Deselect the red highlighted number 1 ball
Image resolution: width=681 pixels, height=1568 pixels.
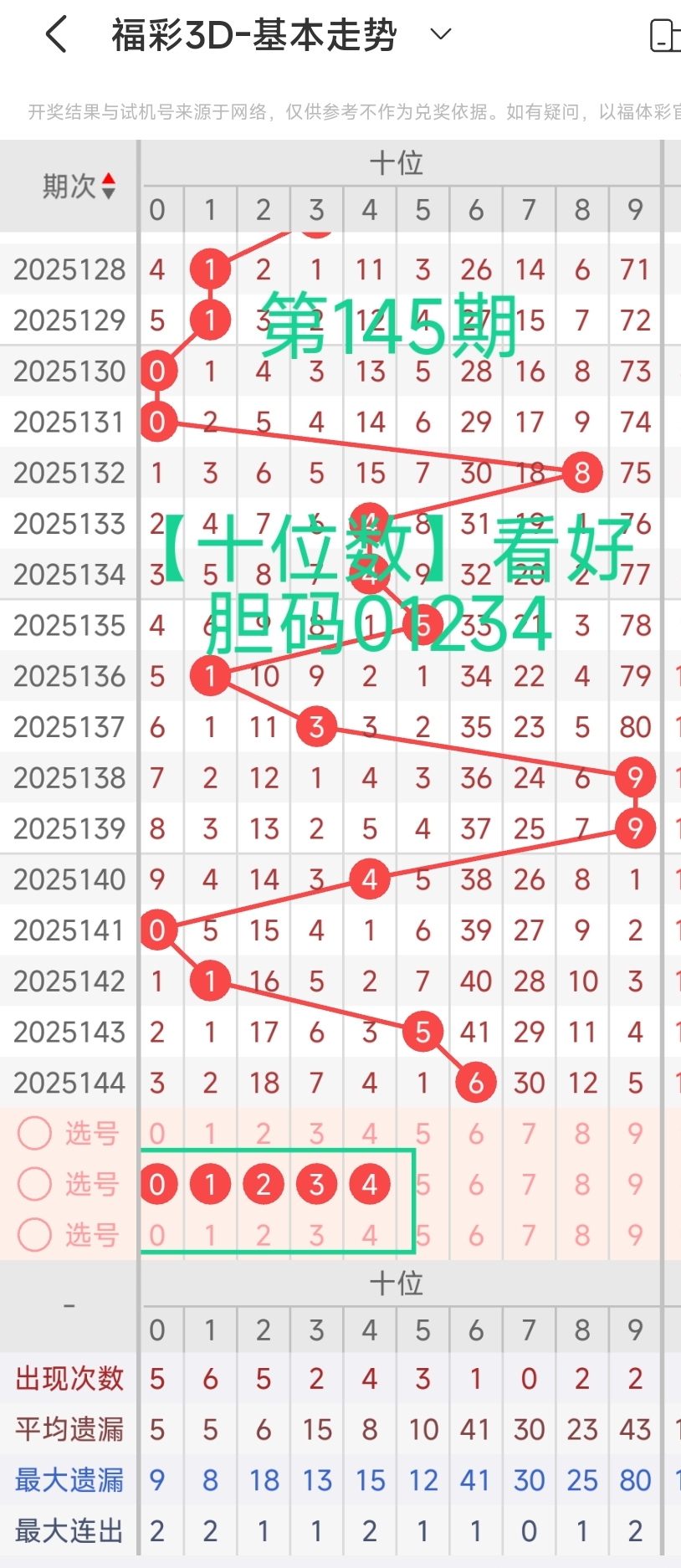tap(210, 1184)
